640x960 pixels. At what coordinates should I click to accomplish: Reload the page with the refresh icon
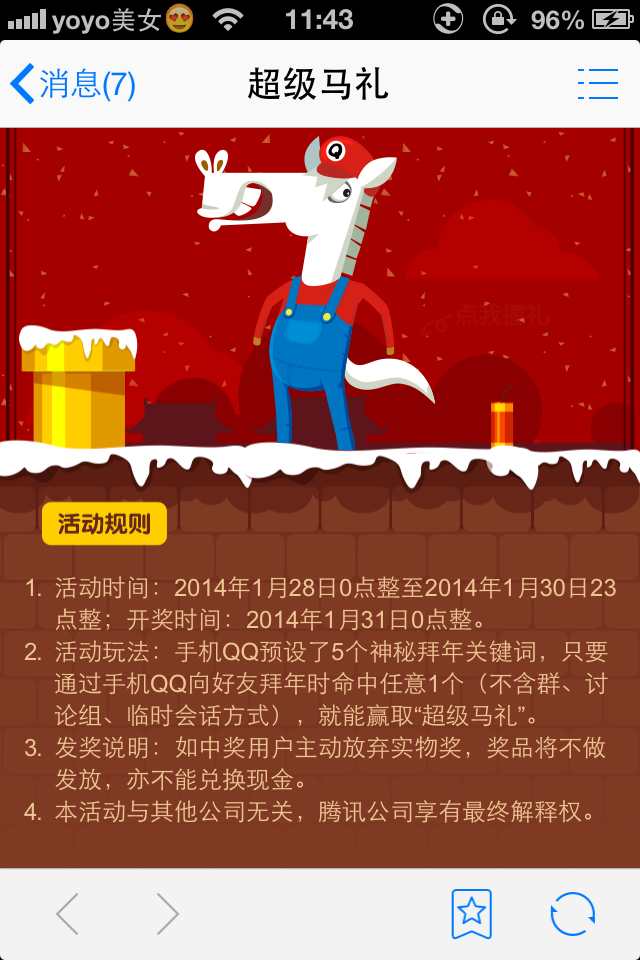[x=573, y=913]
